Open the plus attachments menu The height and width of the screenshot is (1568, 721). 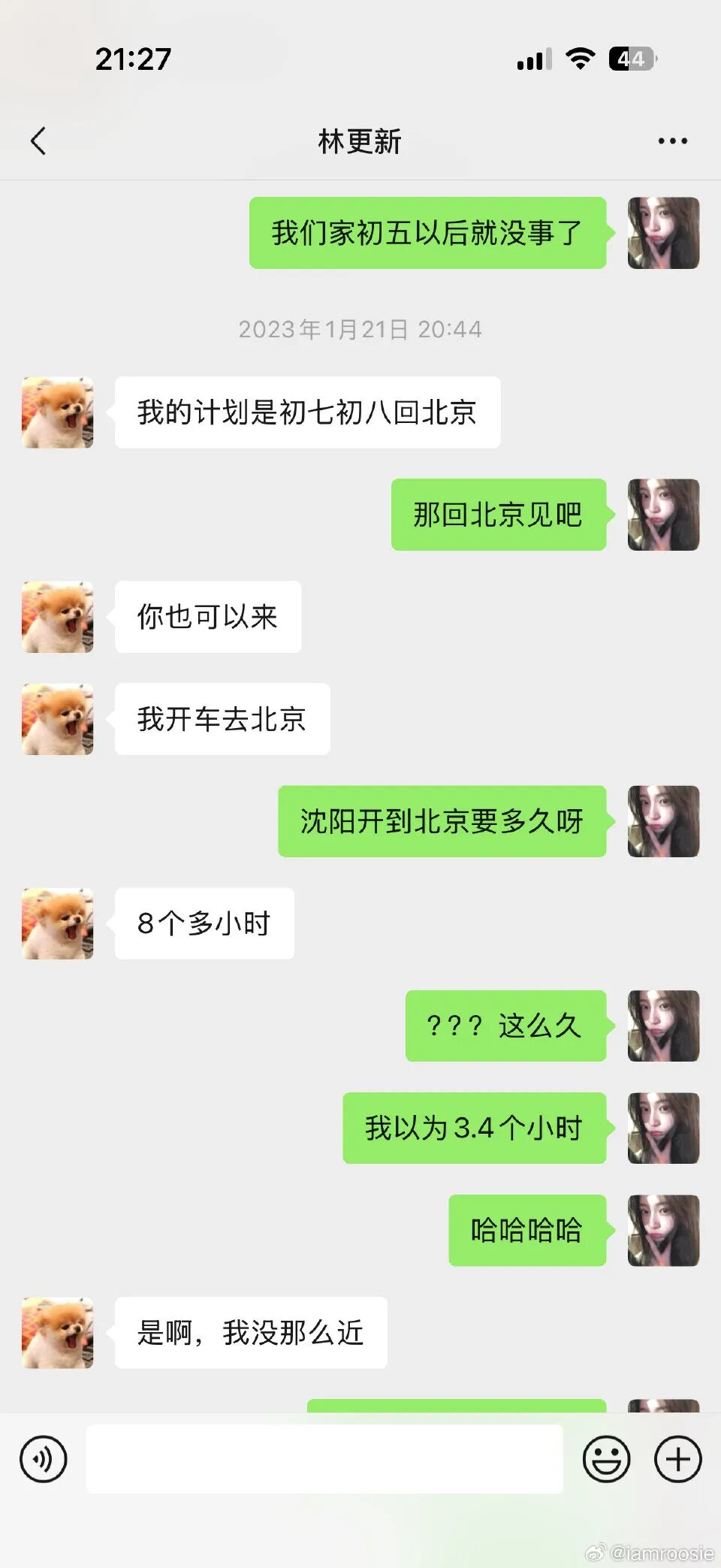[x=677, y=1459]
